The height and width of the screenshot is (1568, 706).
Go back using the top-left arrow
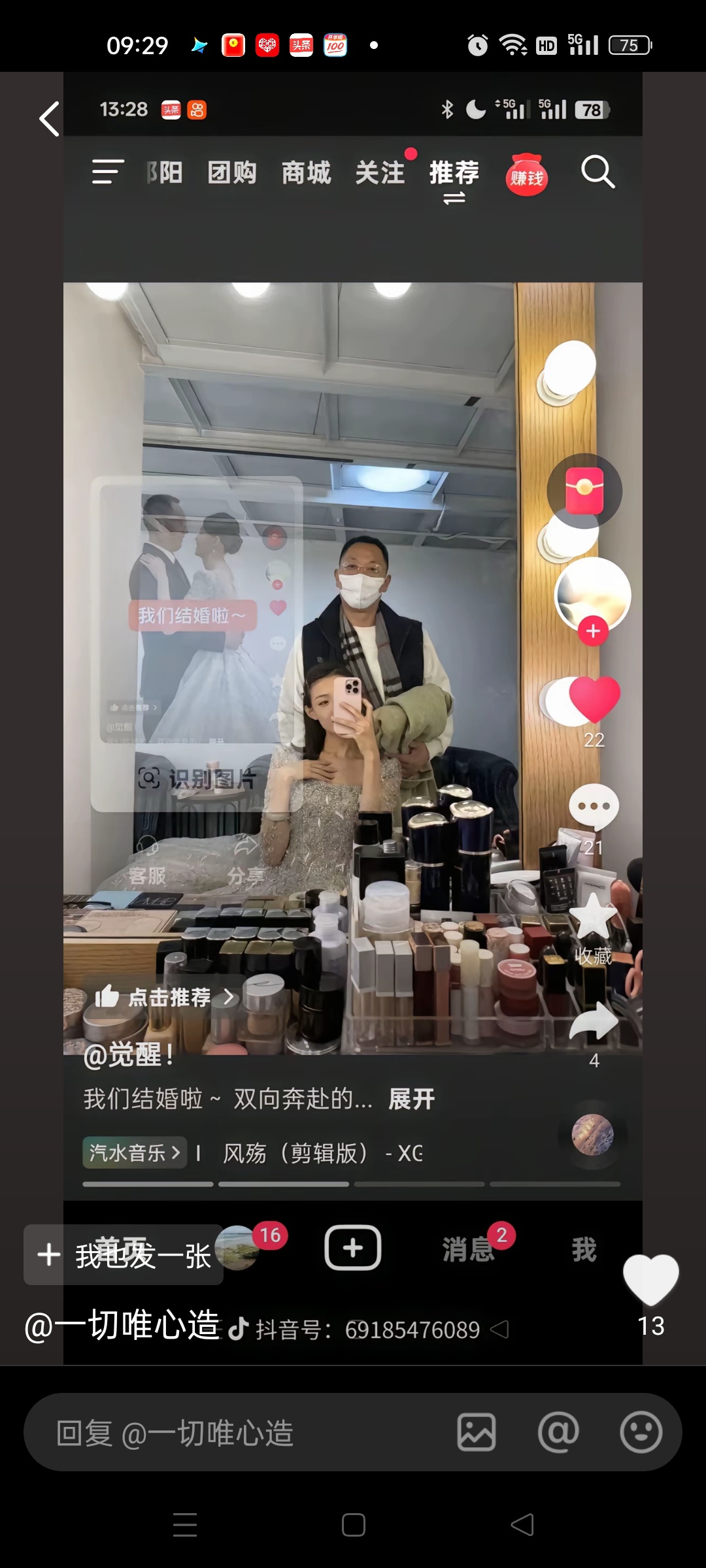point(49,119)
